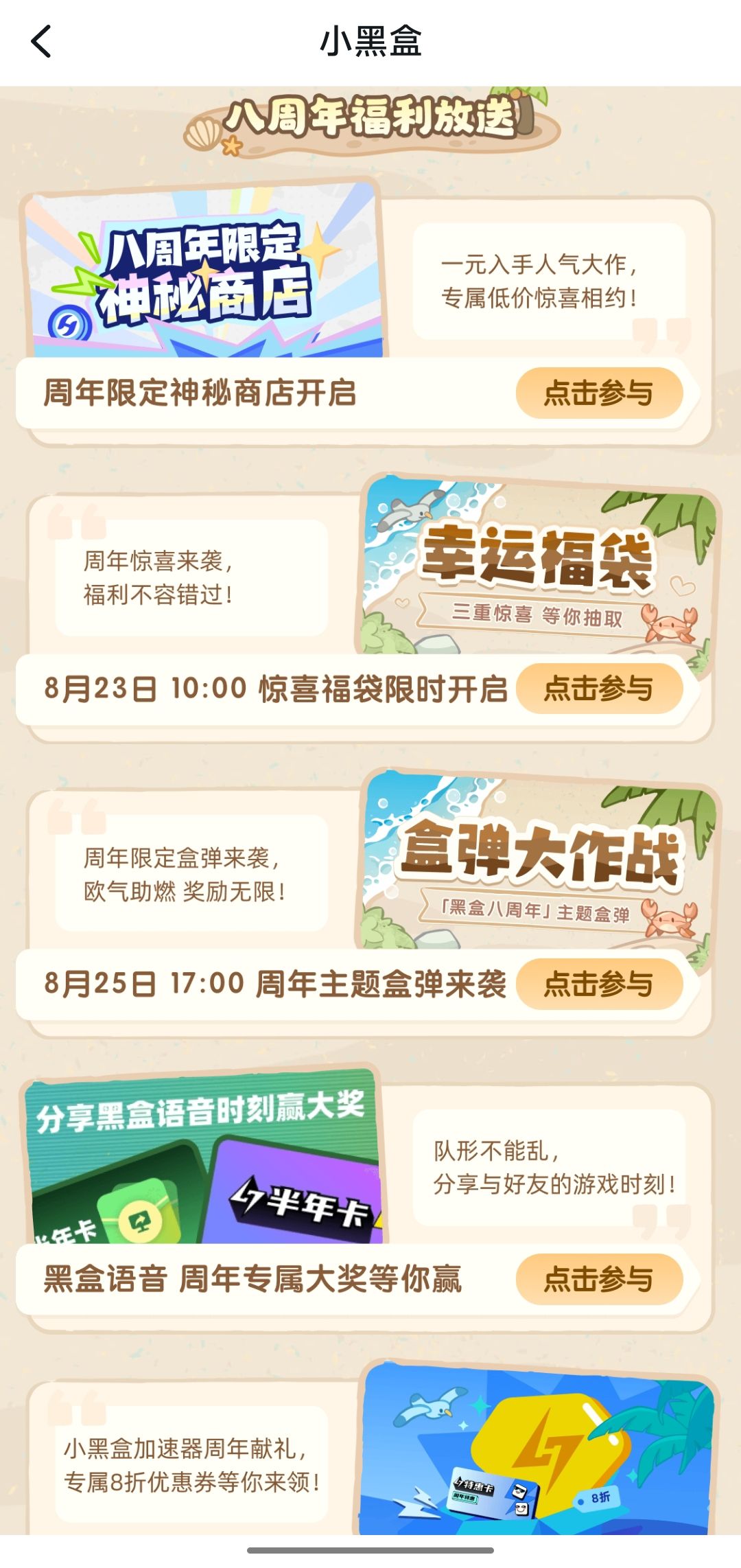Tap 点击参与 for 周年主题盒弹来袭
Screen dimensions: 741x1568
click(x=599, y=983)
